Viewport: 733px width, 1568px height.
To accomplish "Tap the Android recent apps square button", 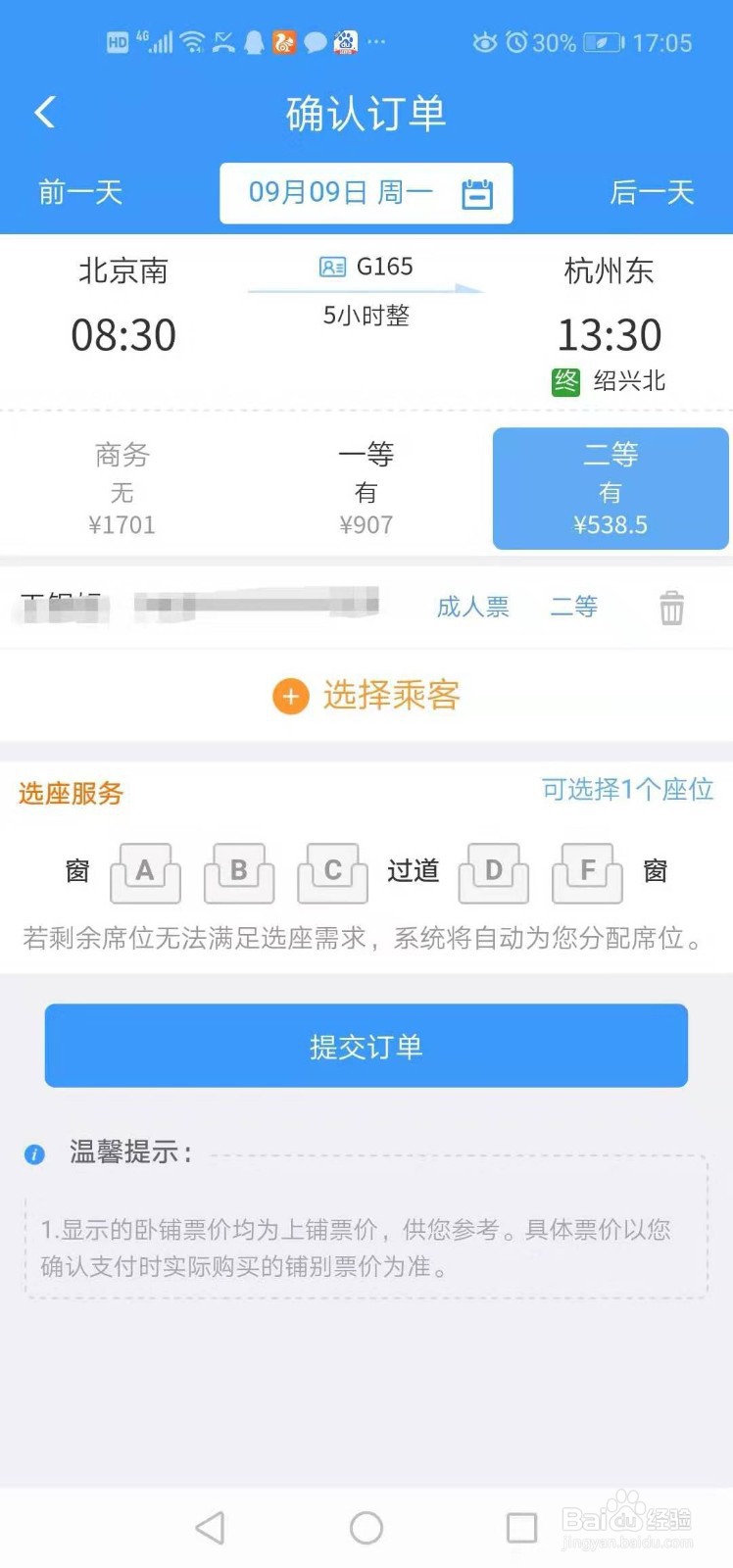I will coord(522,1526).
